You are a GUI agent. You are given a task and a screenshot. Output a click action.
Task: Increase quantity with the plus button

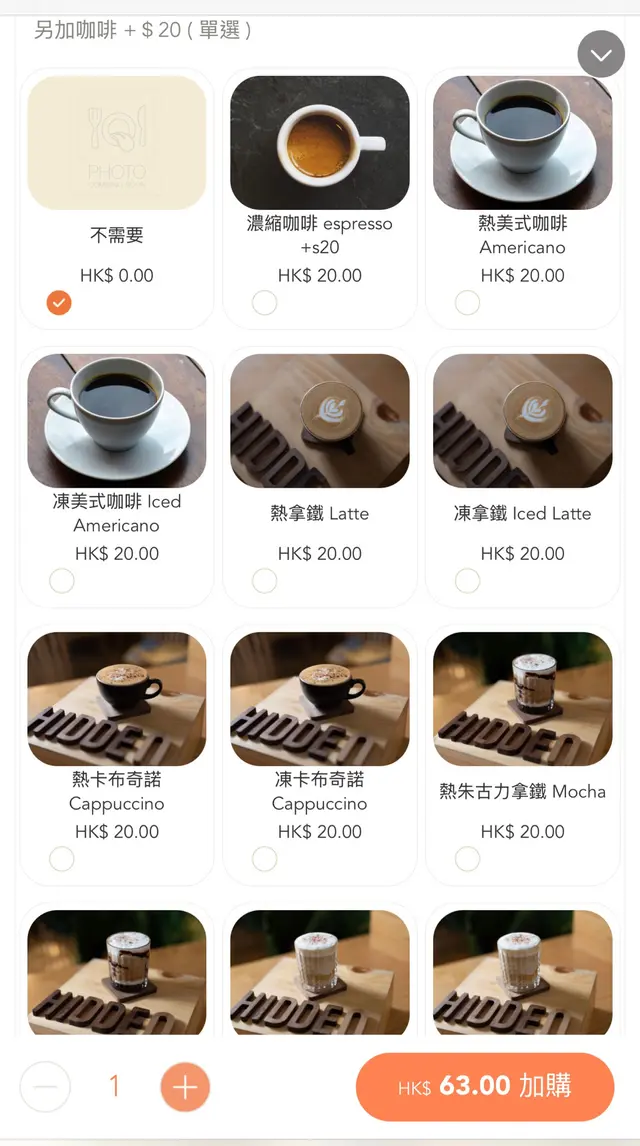(185, 1087)
